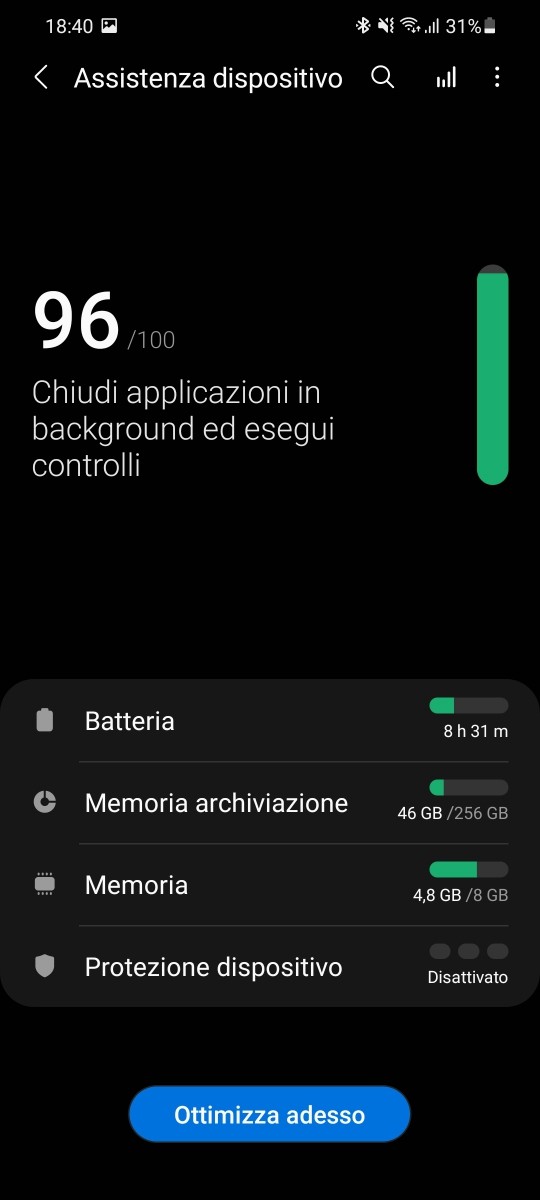Image resolution: width=540 pixels, height=1200 pixels.
Task: Go back from Assistenza dispositivo
Action: click(x=41, y=78)
